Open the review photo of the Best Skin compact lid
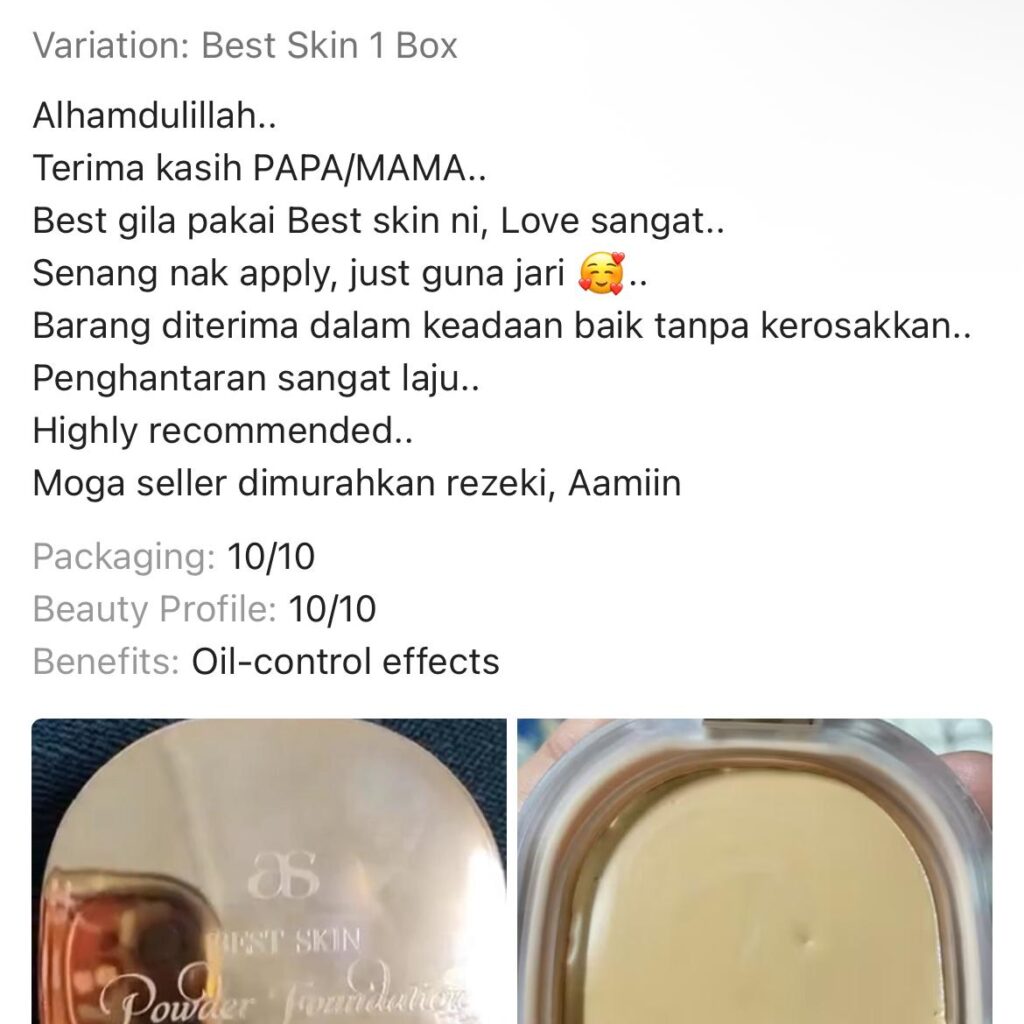 (269, 870)
